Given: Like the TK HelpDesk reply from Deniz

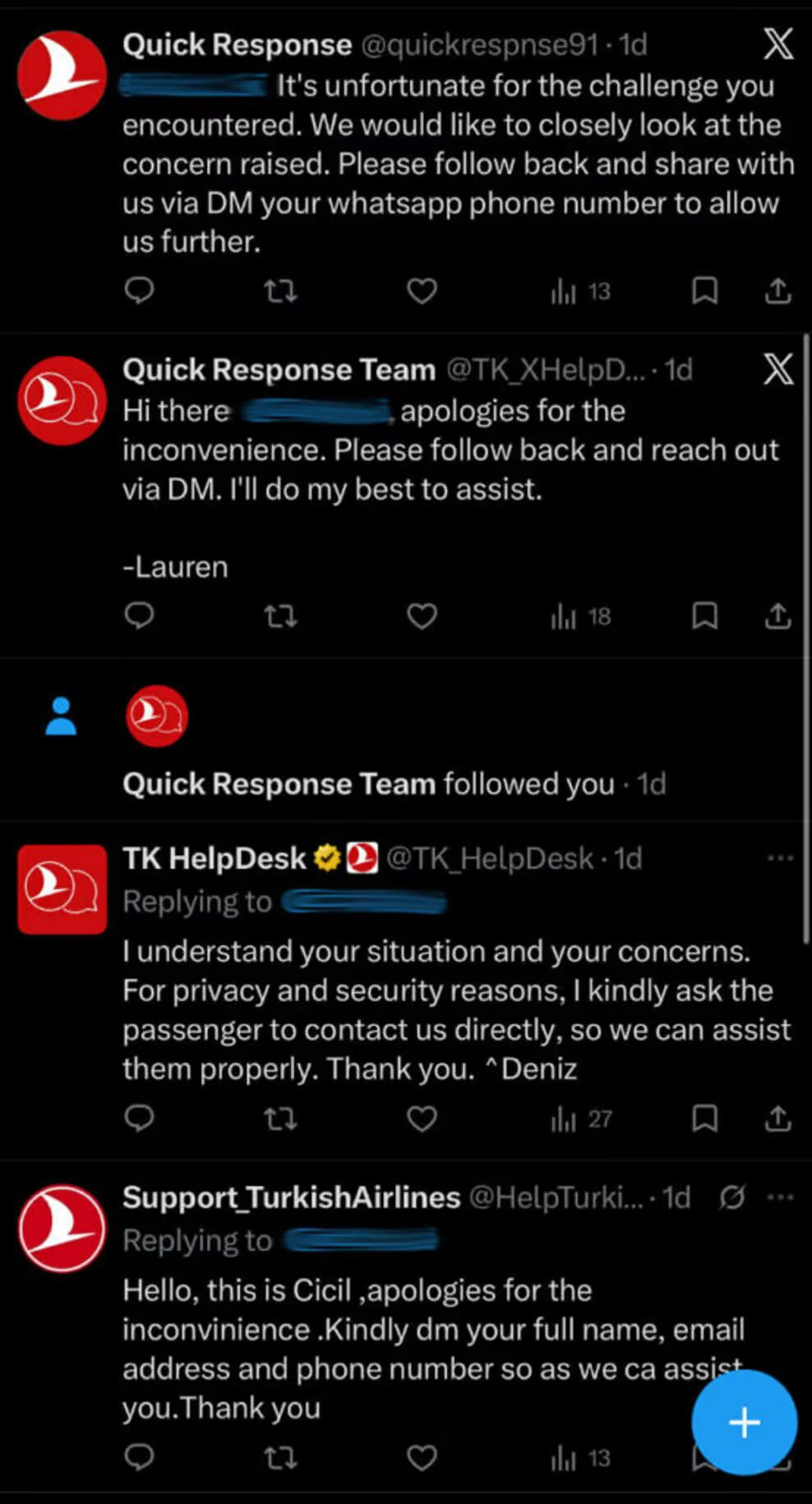Looking at the screenshot, I should (422, 1118).
